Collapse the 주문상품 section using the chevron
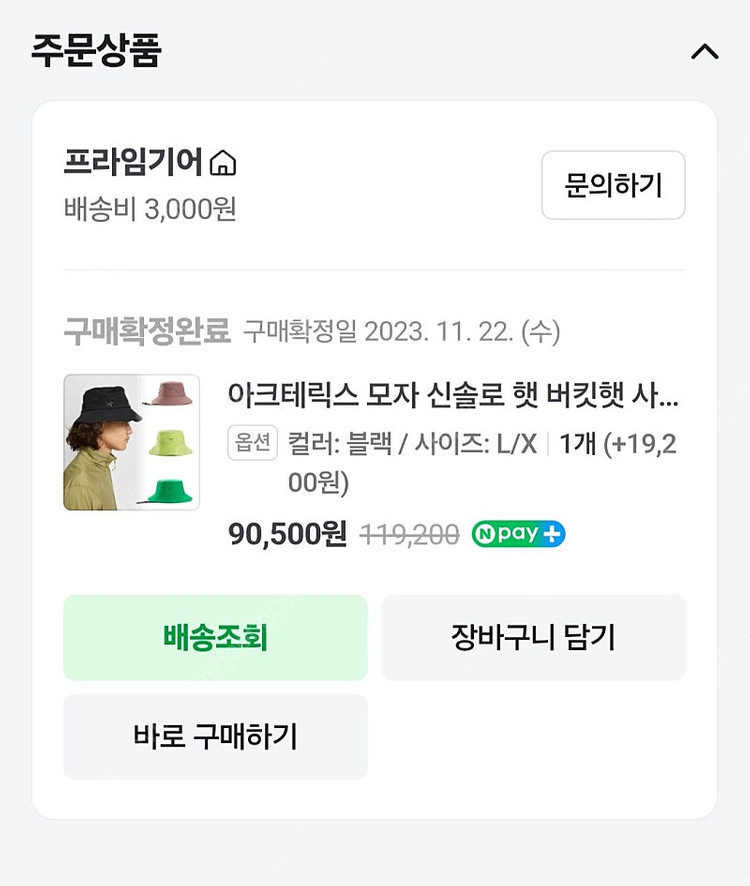750x886 pixels. (x=706, y=50)
